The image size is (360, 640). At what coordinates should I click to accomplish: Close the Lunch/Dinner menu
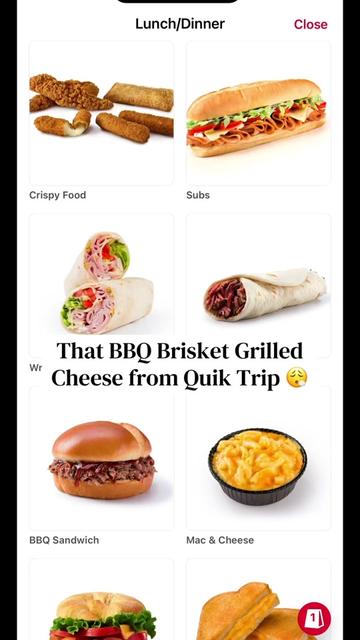point(310,24)
